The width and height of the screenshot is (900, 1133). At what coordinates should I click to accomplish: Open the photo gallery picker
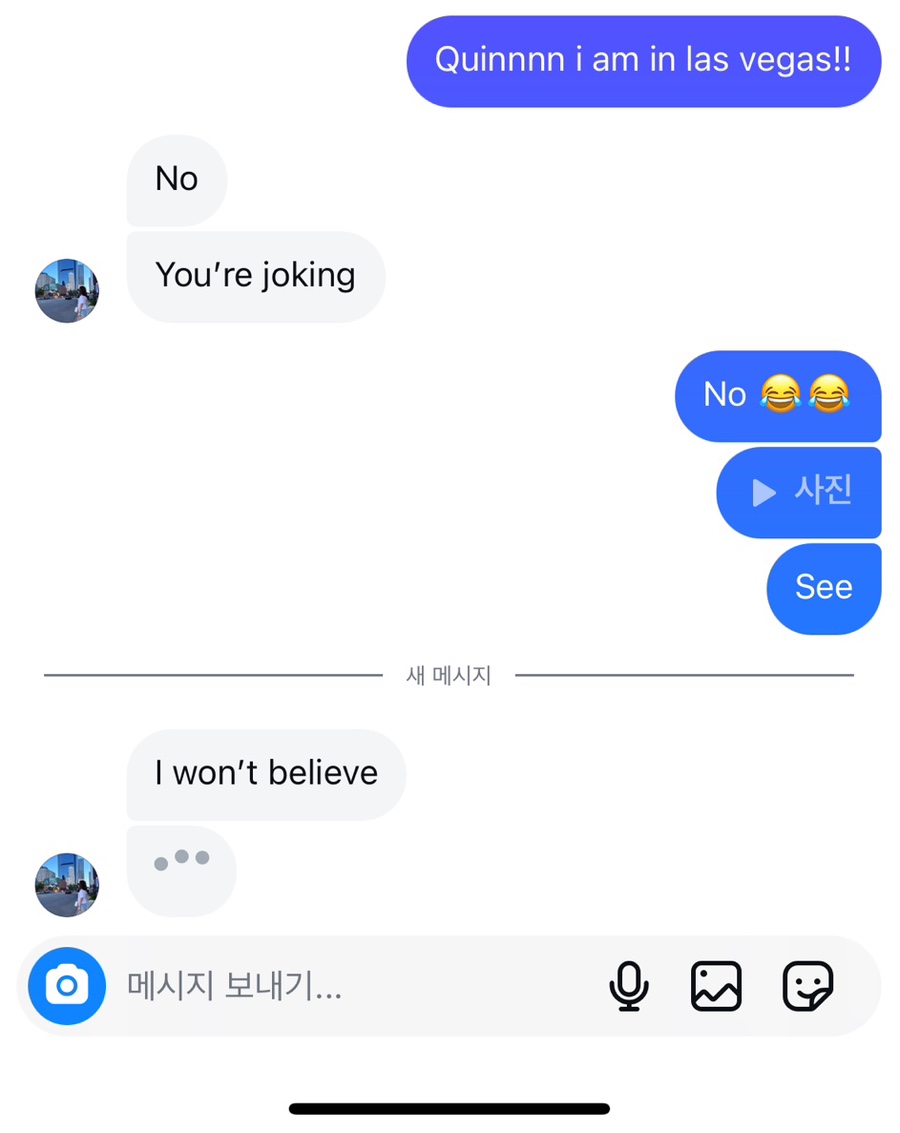pos(716,986)
